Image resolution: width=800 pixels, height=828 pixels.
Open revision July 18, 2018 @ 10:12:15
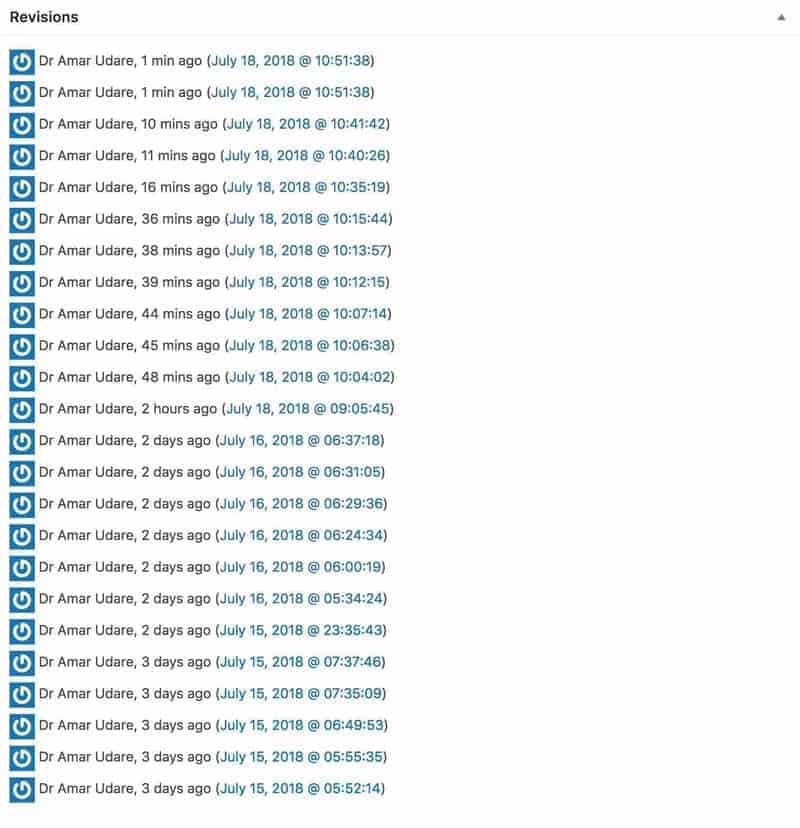tap(308, 282)
